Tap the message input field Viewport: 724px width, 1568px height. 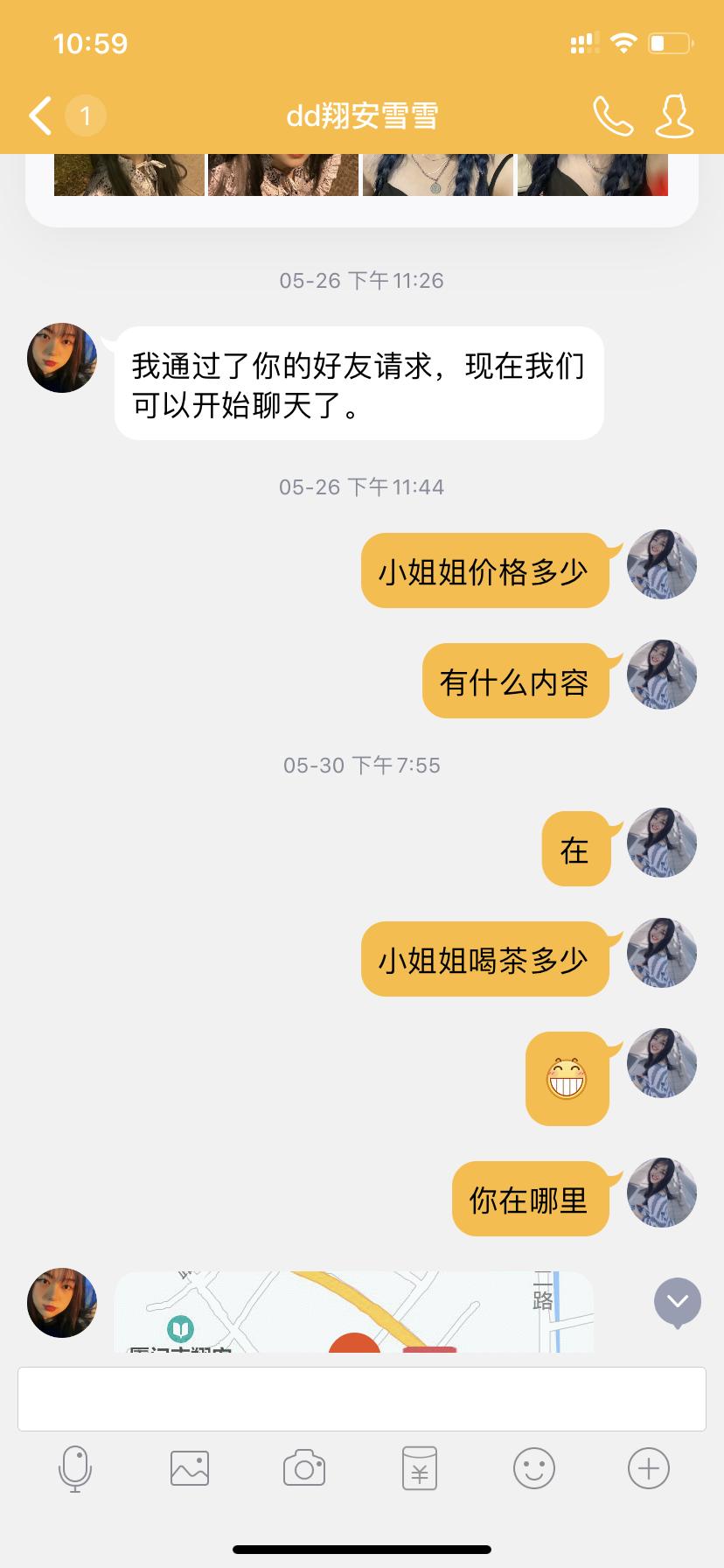tap(362, 1398)
